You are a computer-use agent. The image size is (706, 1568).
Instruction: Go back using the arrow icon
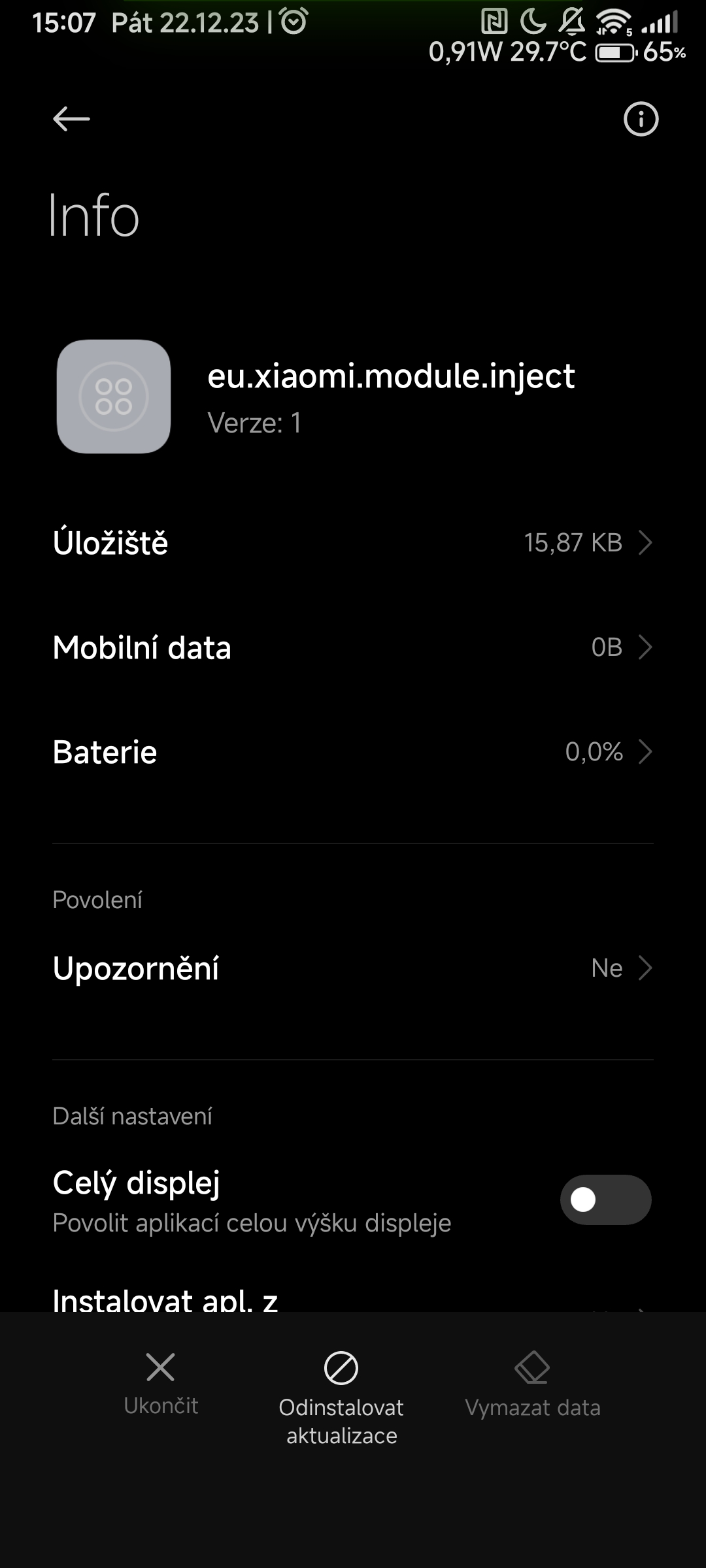71,119
